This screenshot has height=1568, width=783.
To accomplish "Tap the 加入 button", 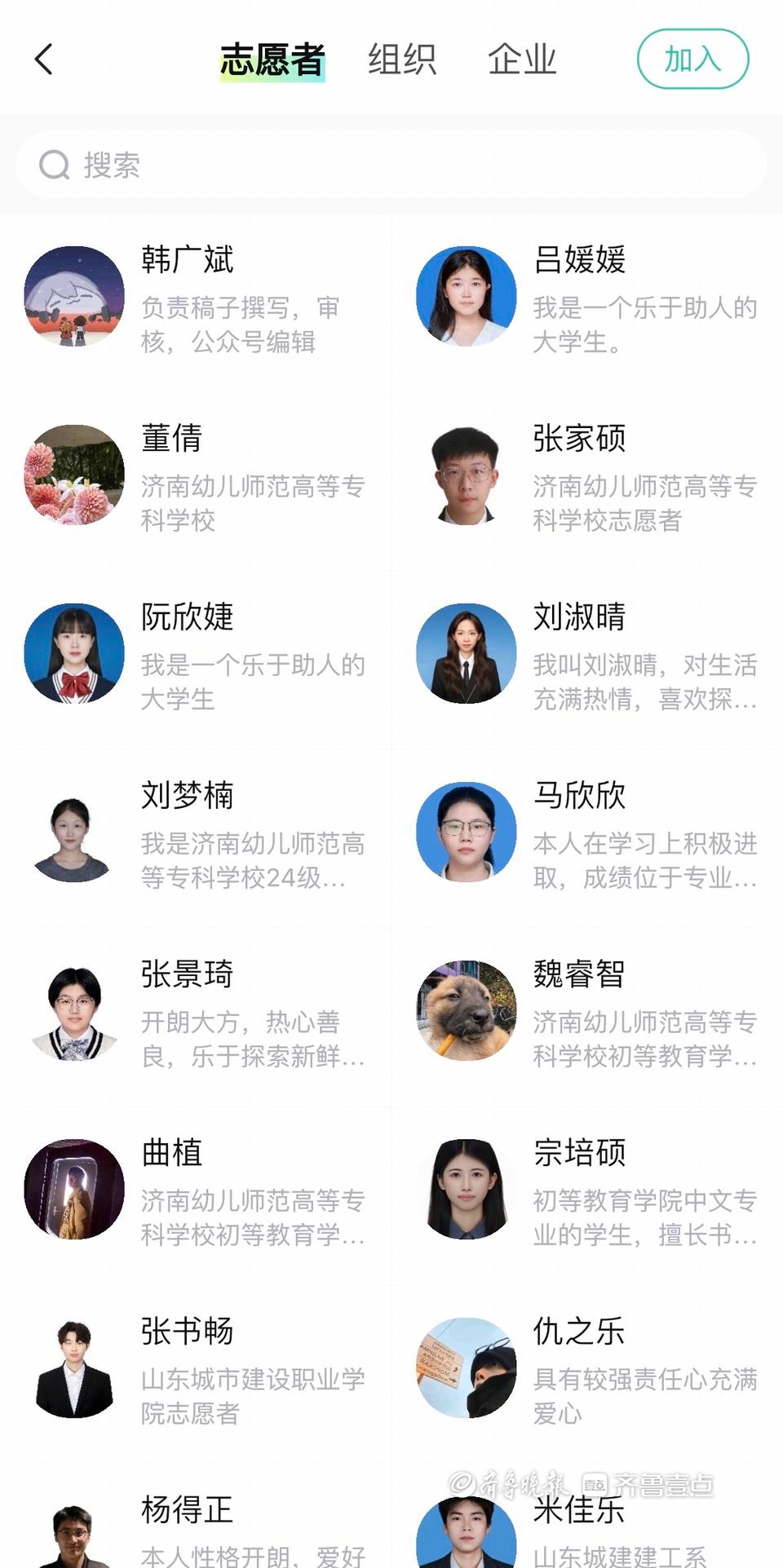I will [692, 59].
